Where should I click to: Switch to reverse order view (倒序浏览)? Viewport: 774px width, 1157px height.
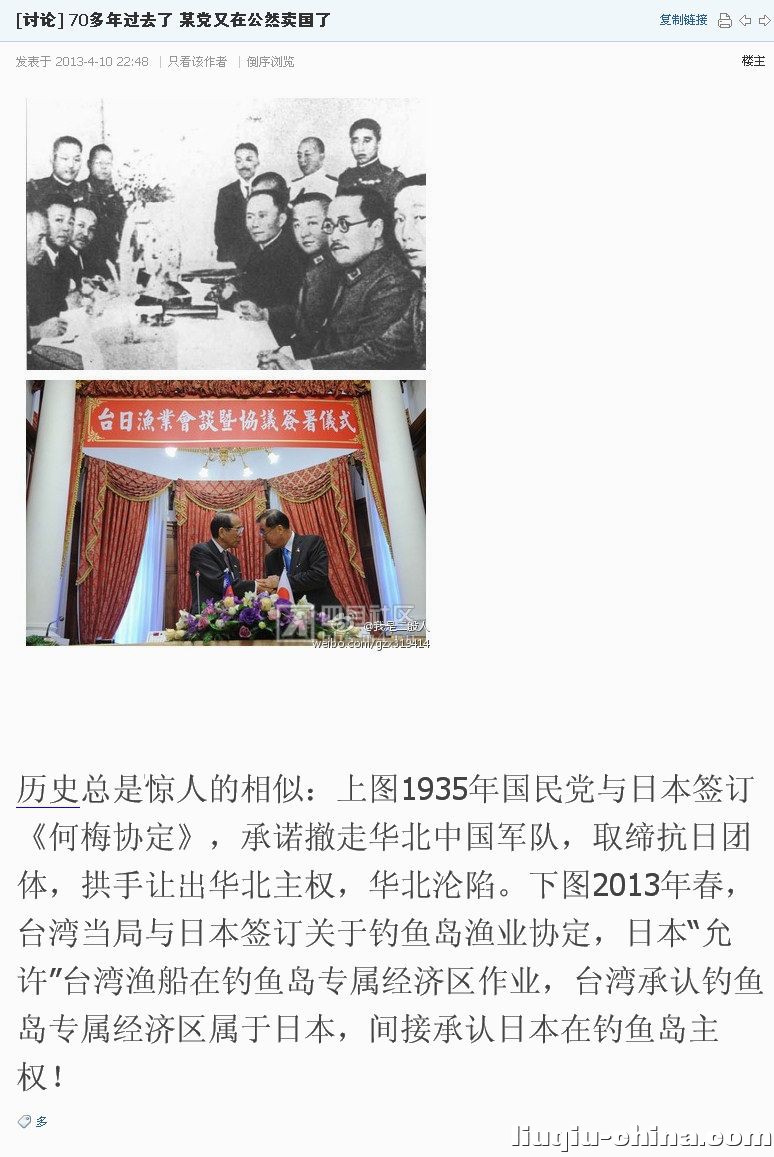click(270, 62)
